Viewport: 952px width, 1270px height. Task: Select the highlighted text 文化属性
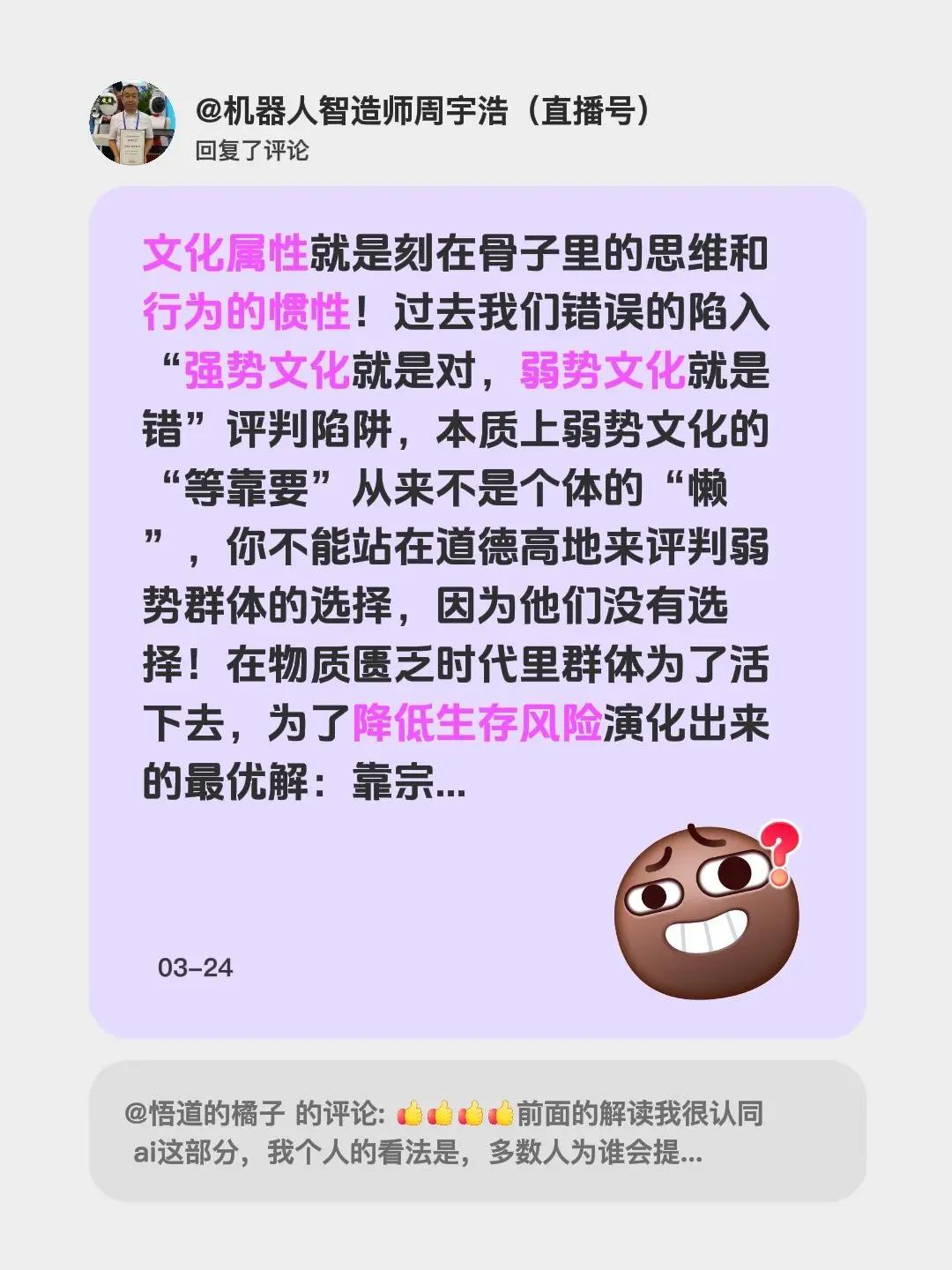coord(225,253)
